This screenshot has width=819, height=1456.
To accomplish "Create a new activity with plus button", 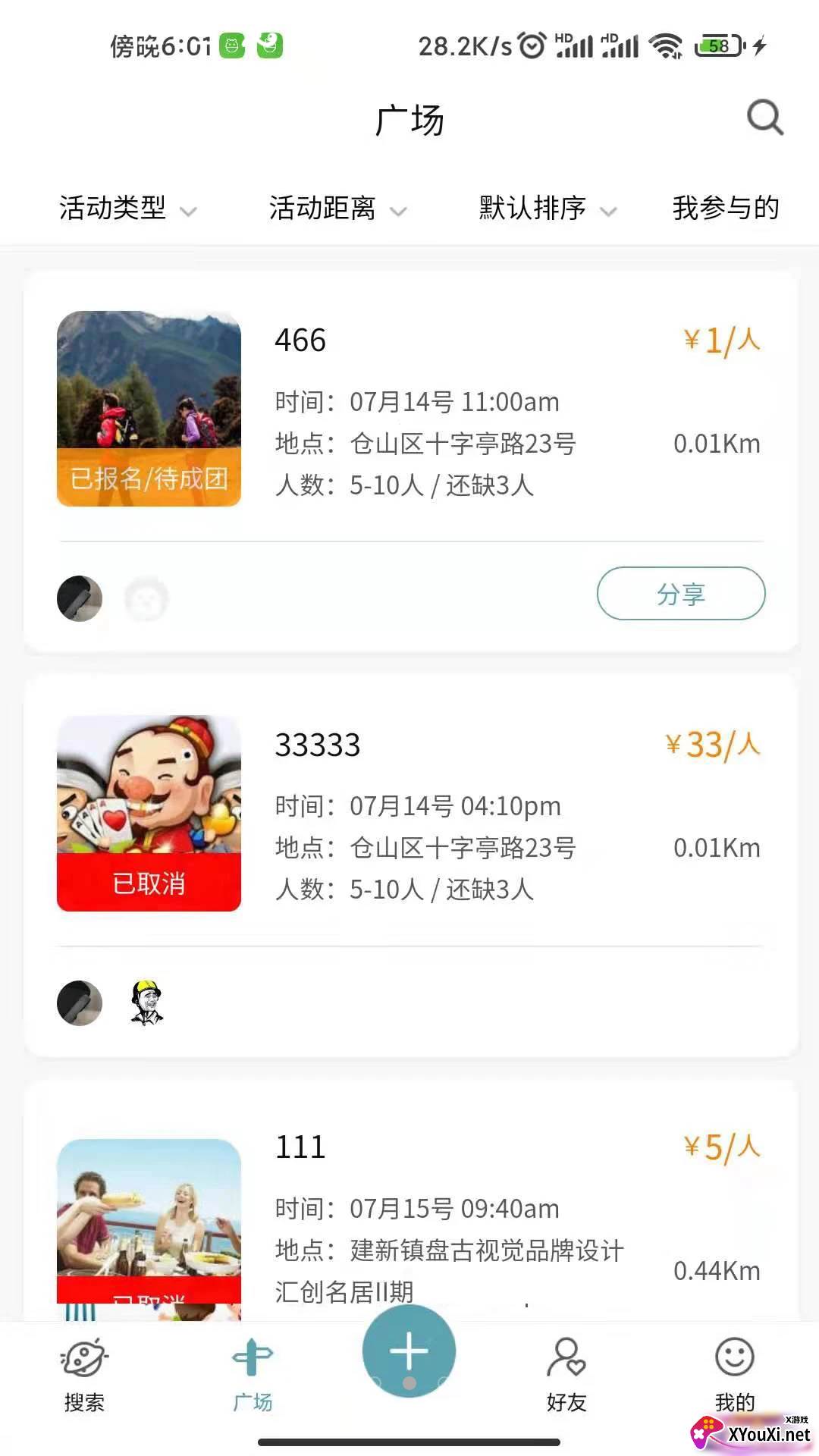I will pos(409,1351).
